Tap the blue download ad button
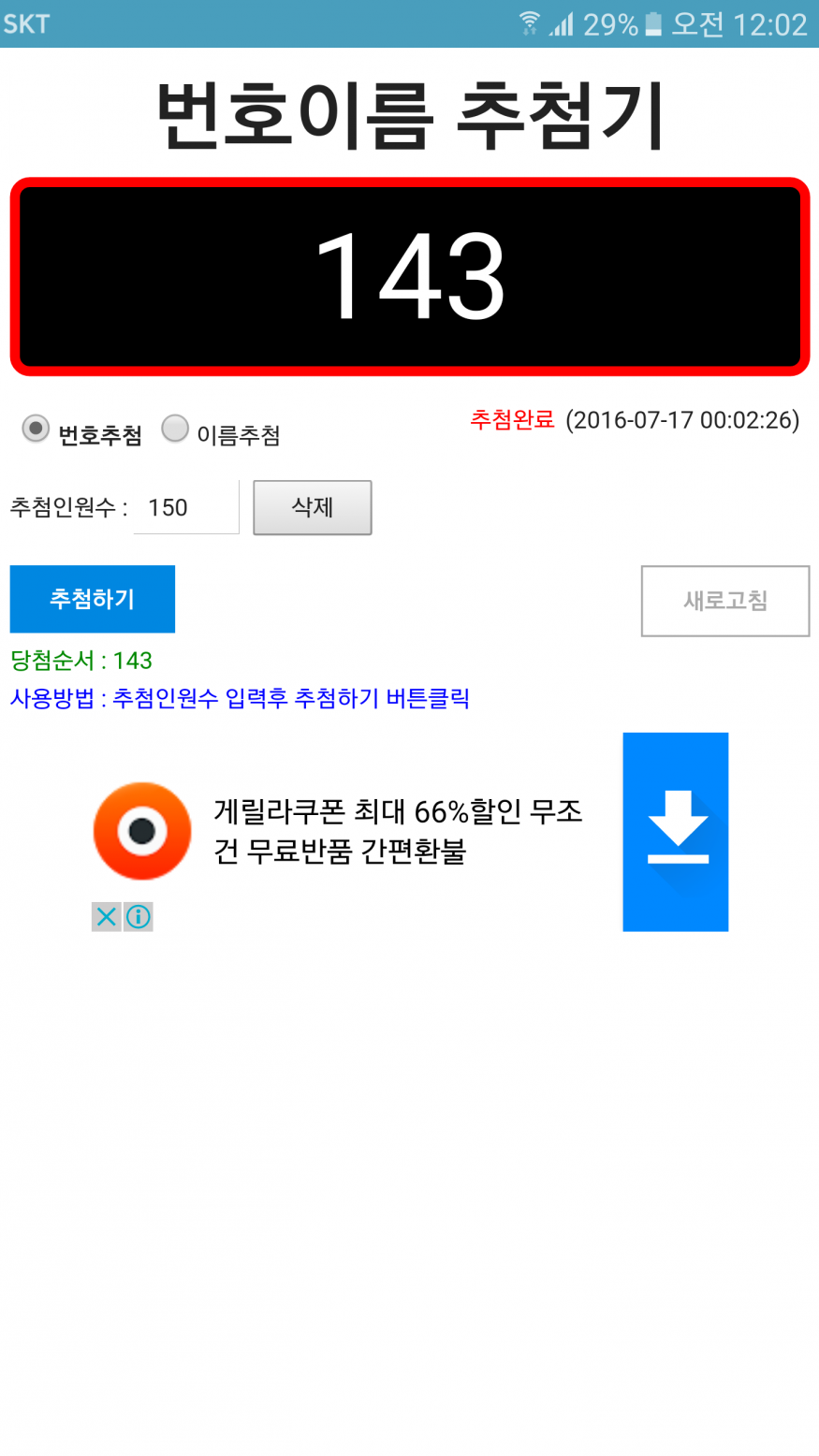 click(675, 831)
